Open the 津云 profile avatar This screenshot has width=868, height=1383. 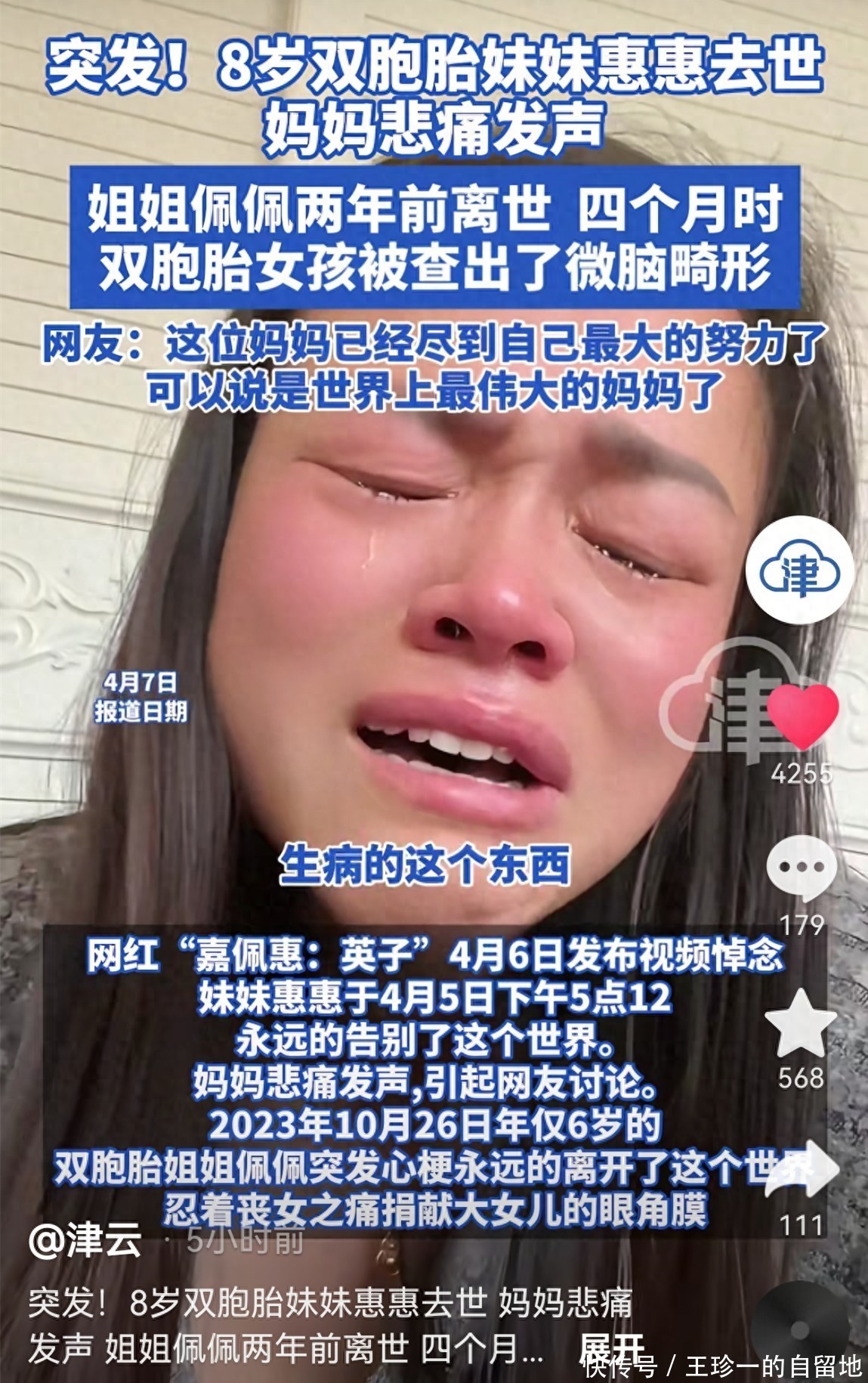[x=799, y=570]
